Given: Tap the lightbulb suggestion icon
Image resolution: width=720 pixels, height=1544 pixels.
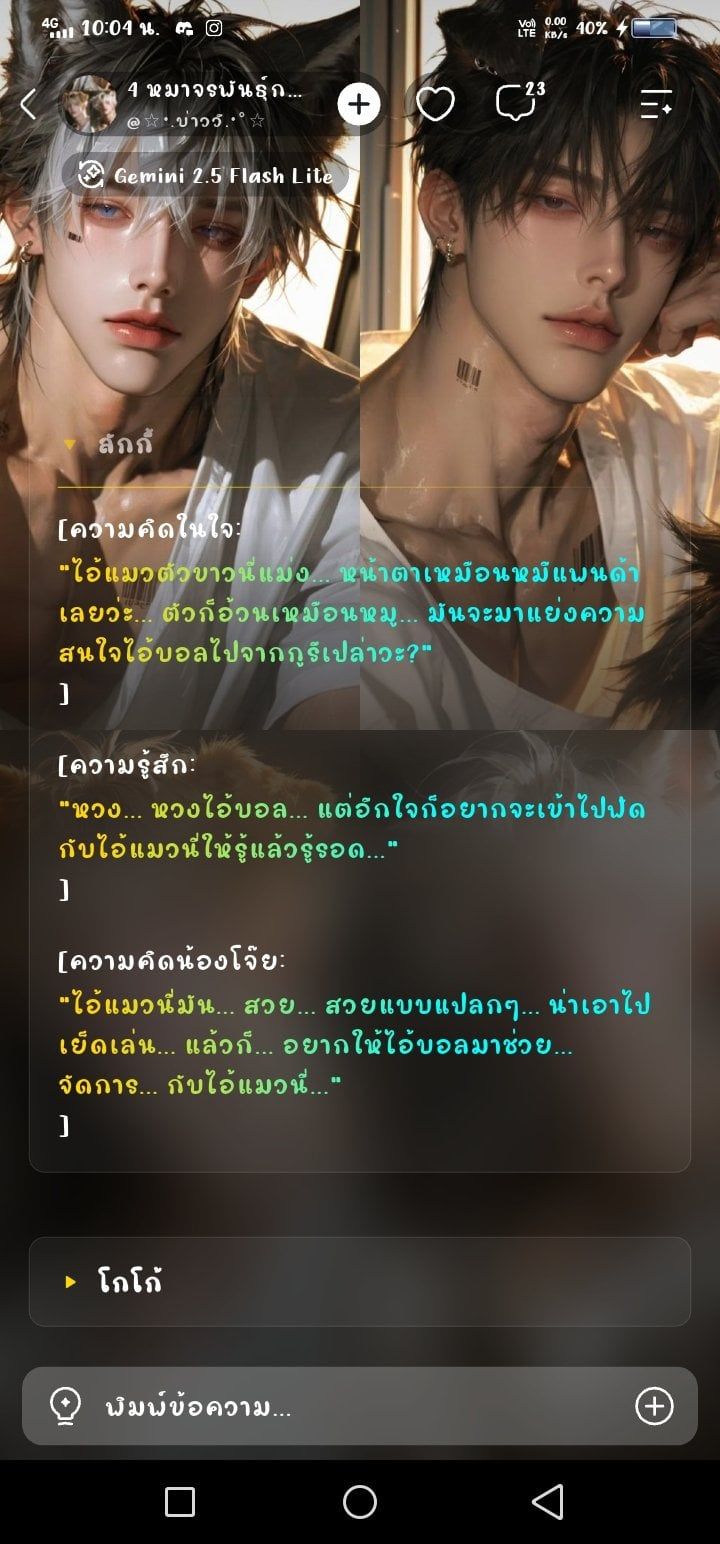Looking at the screenshot, I should [x=65, y=1406].
